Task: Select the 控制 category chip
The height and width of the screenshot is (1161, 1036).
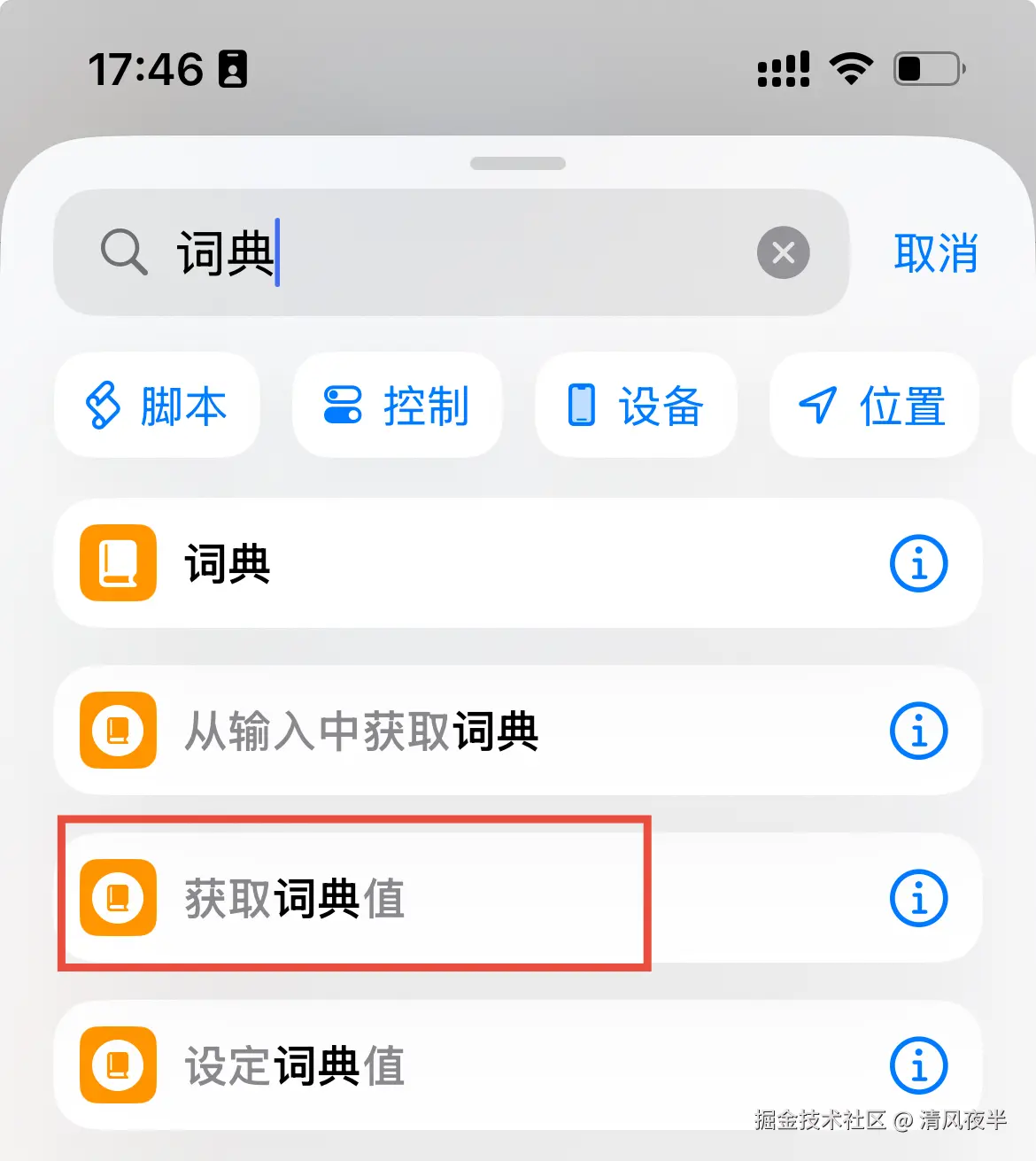Action: pos(397,406)
